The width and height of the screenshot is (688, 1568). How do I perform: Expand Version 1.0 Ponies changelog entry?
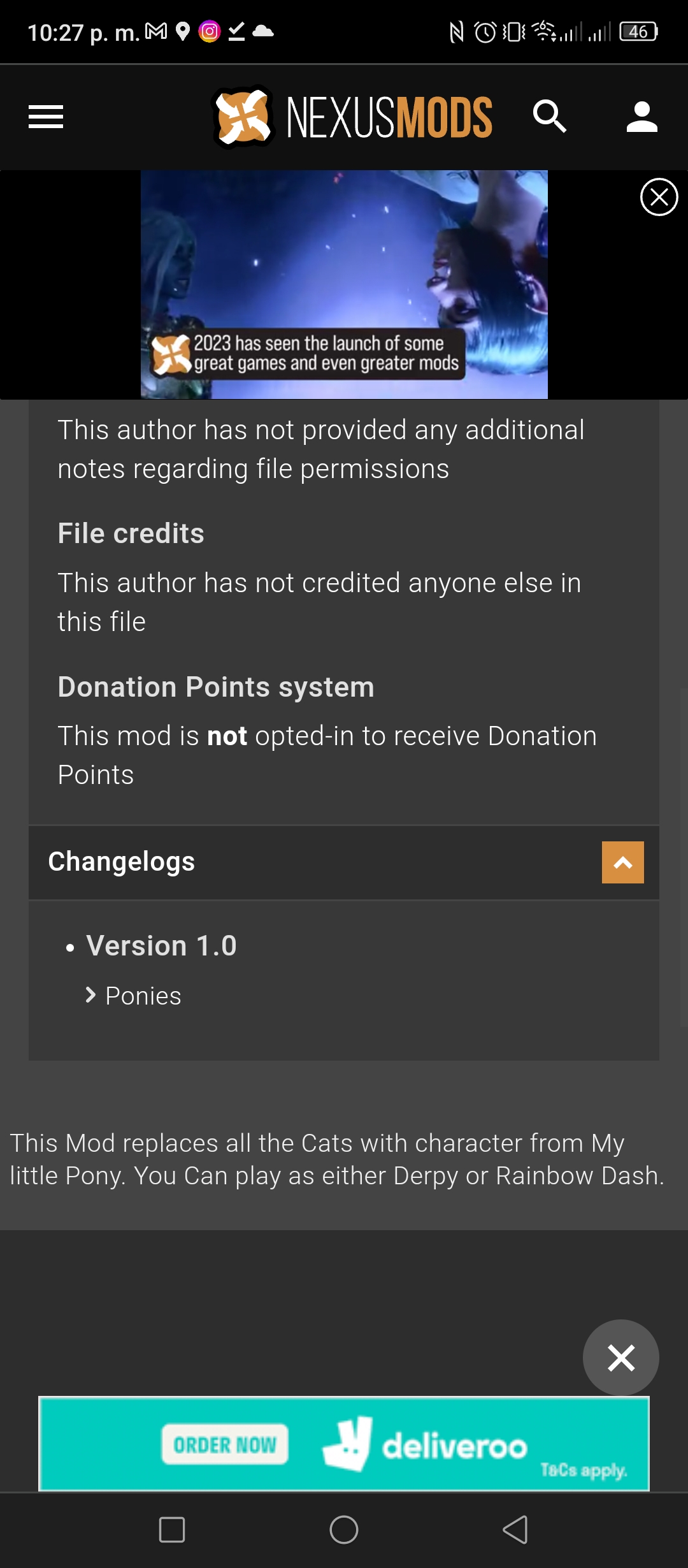[x=134, y=996]
